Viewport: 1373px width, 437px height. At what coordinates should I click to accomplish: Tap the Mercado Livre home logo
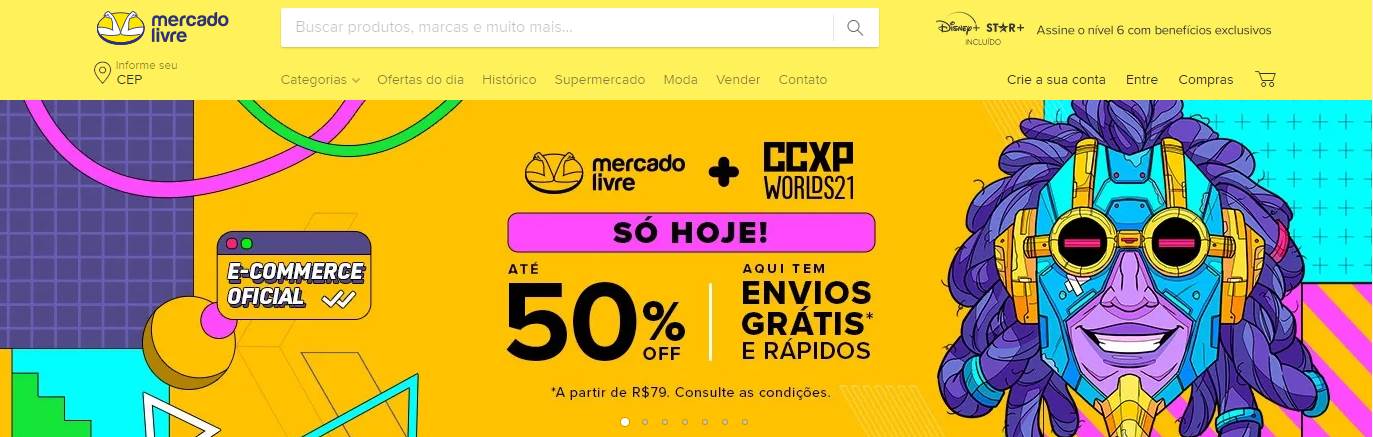162,27
